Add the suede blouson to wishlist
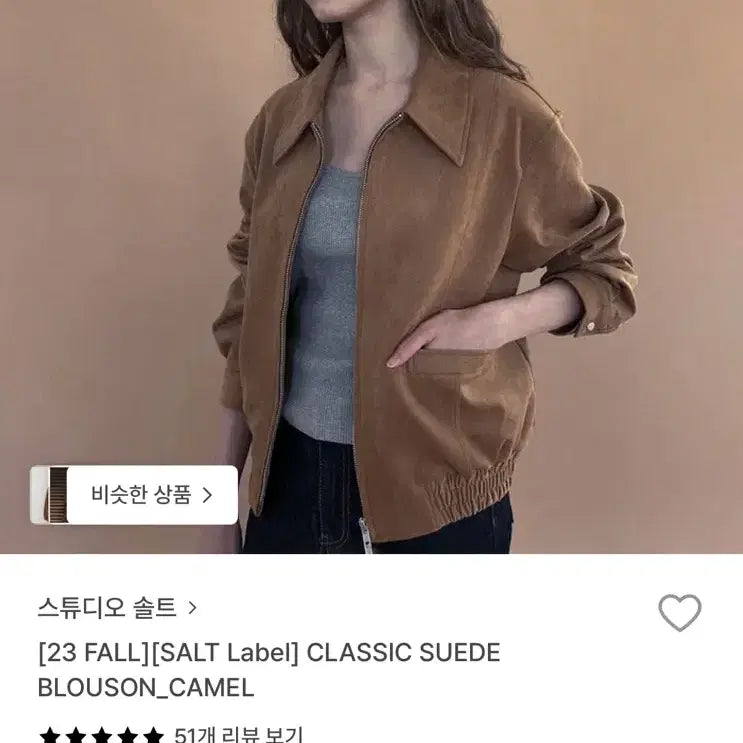743x743 pixels. point(679,613)
